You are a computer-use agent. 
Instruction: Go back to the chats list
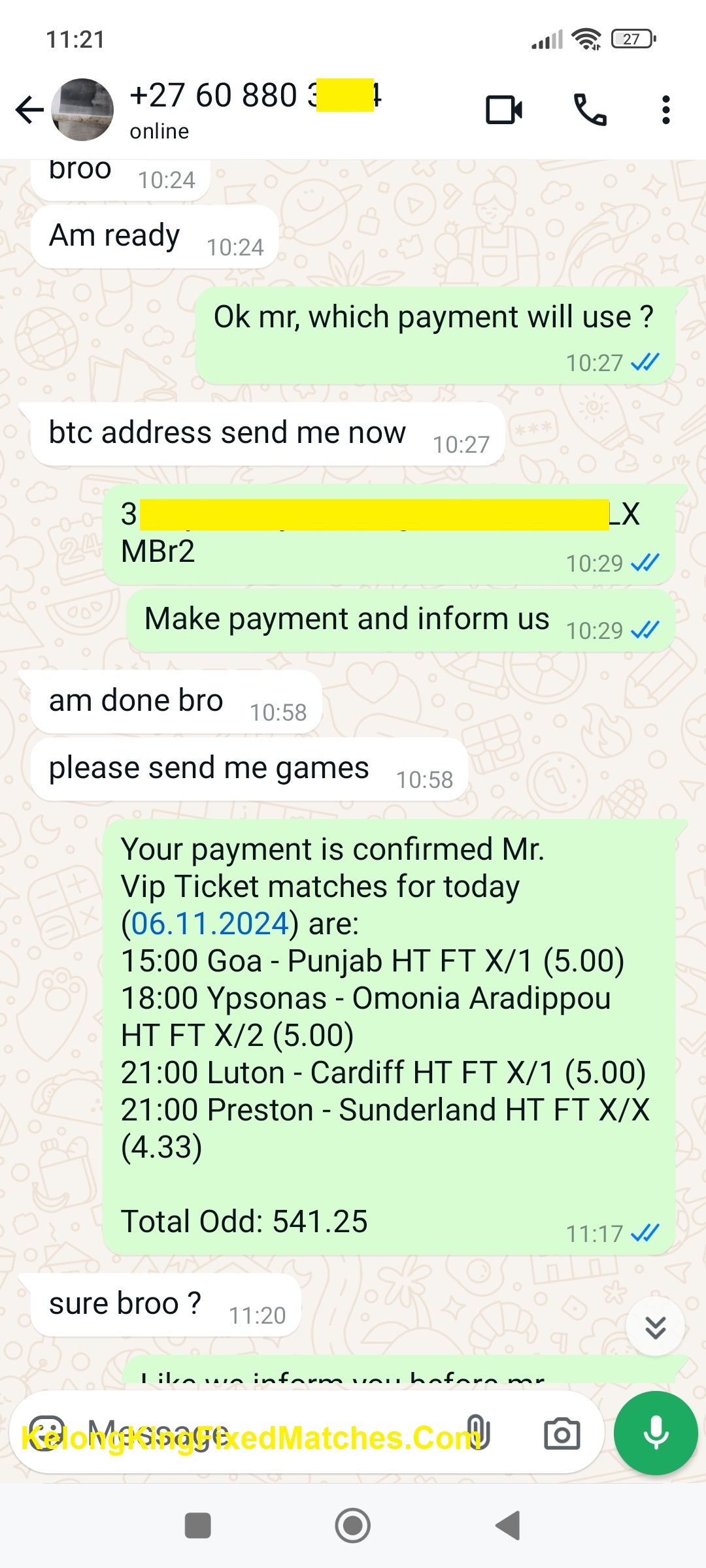coord(29,110)
